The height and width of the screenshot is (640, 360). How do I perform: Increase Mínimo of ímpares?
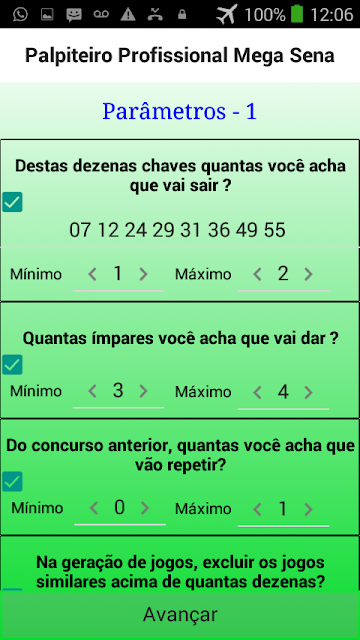143,392
